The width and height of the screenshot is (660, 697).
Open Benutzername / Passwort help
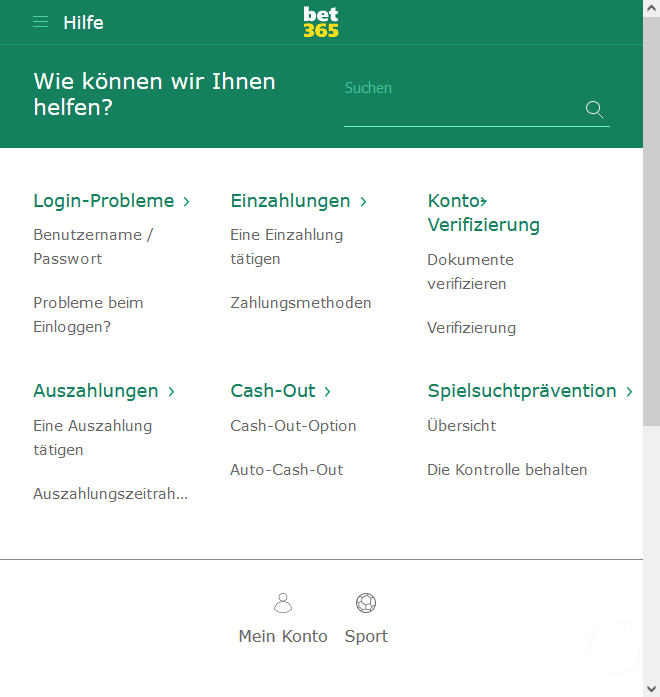93,247
